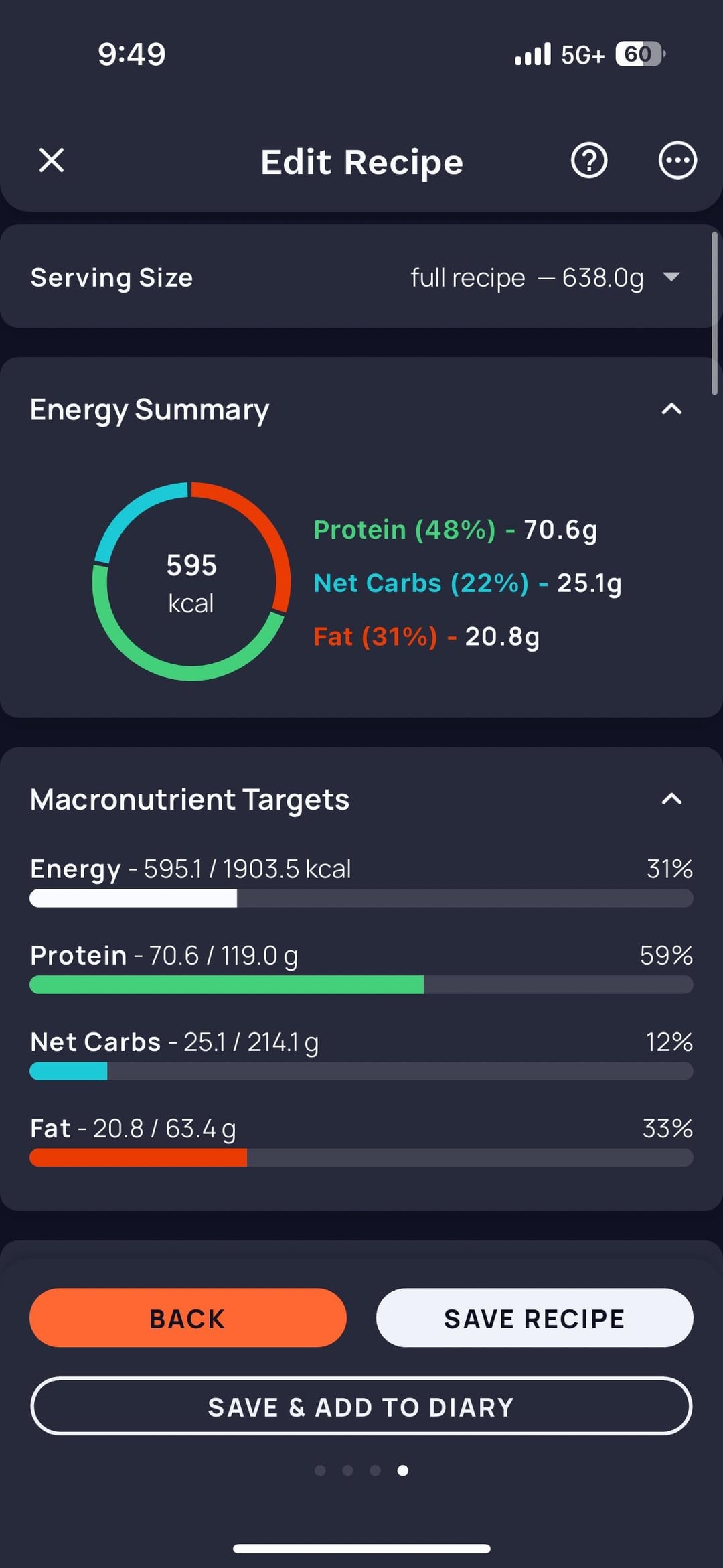The width and height of the screenshot is (723, 1568).
Task: Close the Edit Recipe screen
Action: 52,161
